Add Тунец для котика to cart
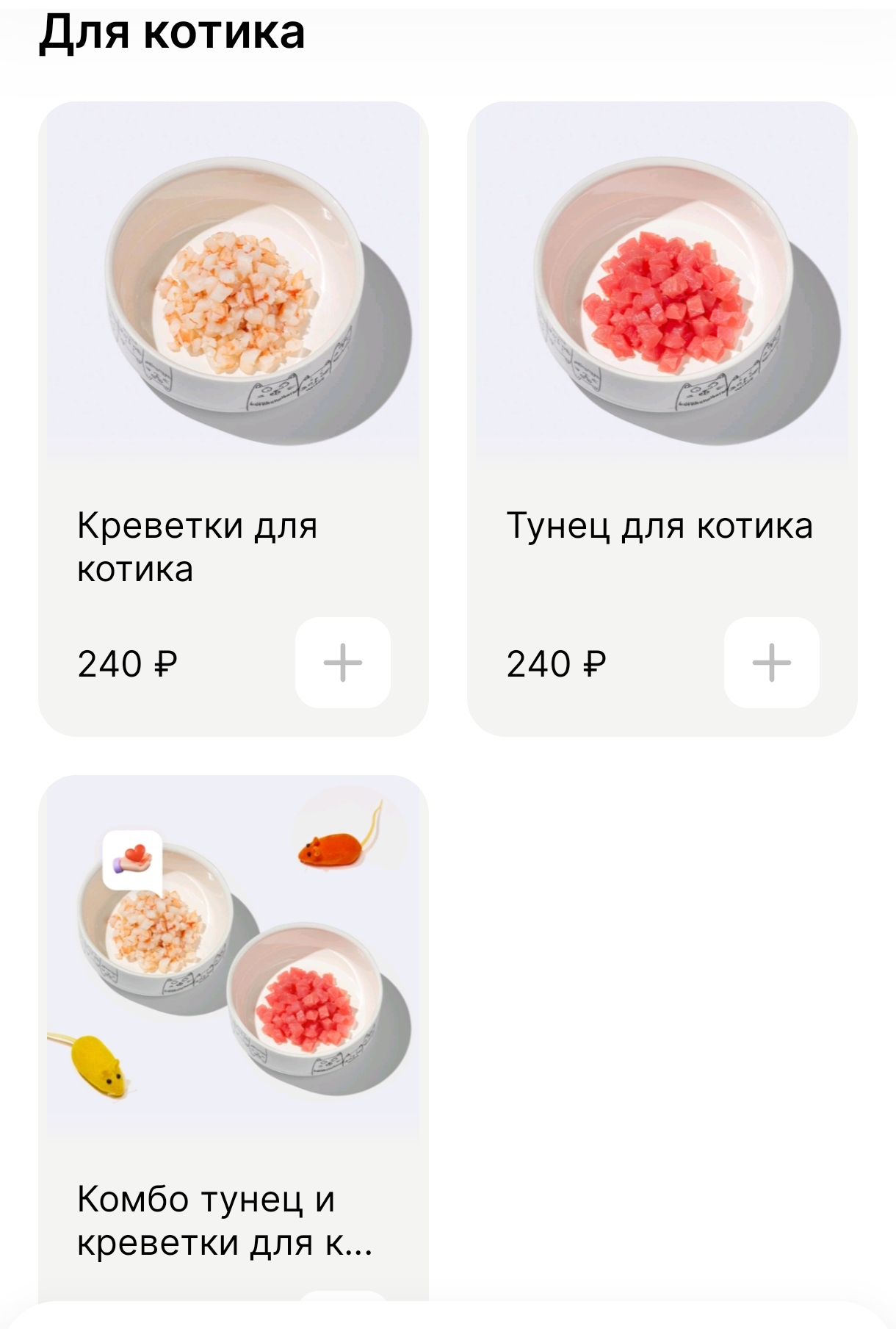The width and height of the screenshot is (896, 1329). coord(771,663)
